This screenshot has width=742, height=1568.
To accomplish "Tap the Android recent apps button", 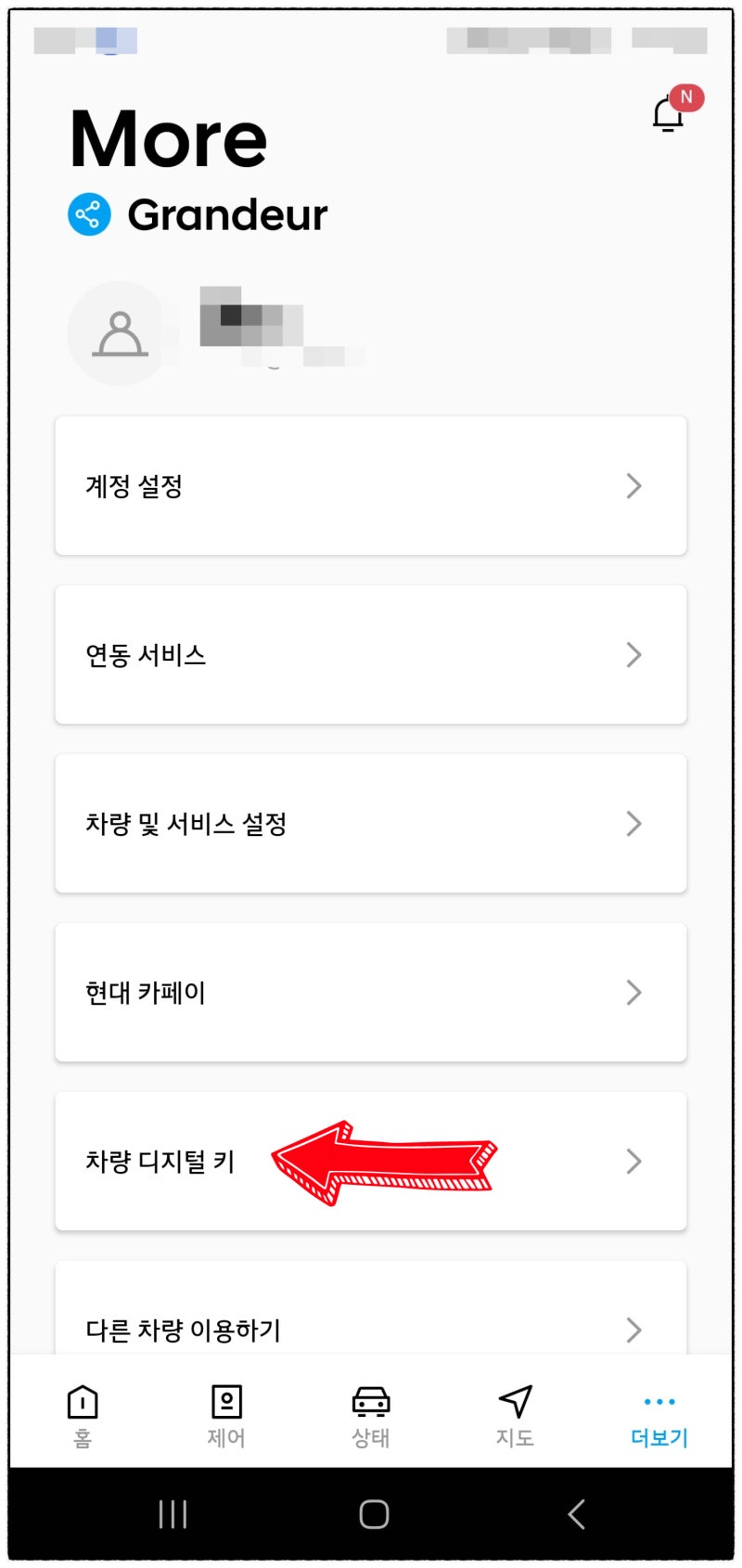I will pos(172,1513).
